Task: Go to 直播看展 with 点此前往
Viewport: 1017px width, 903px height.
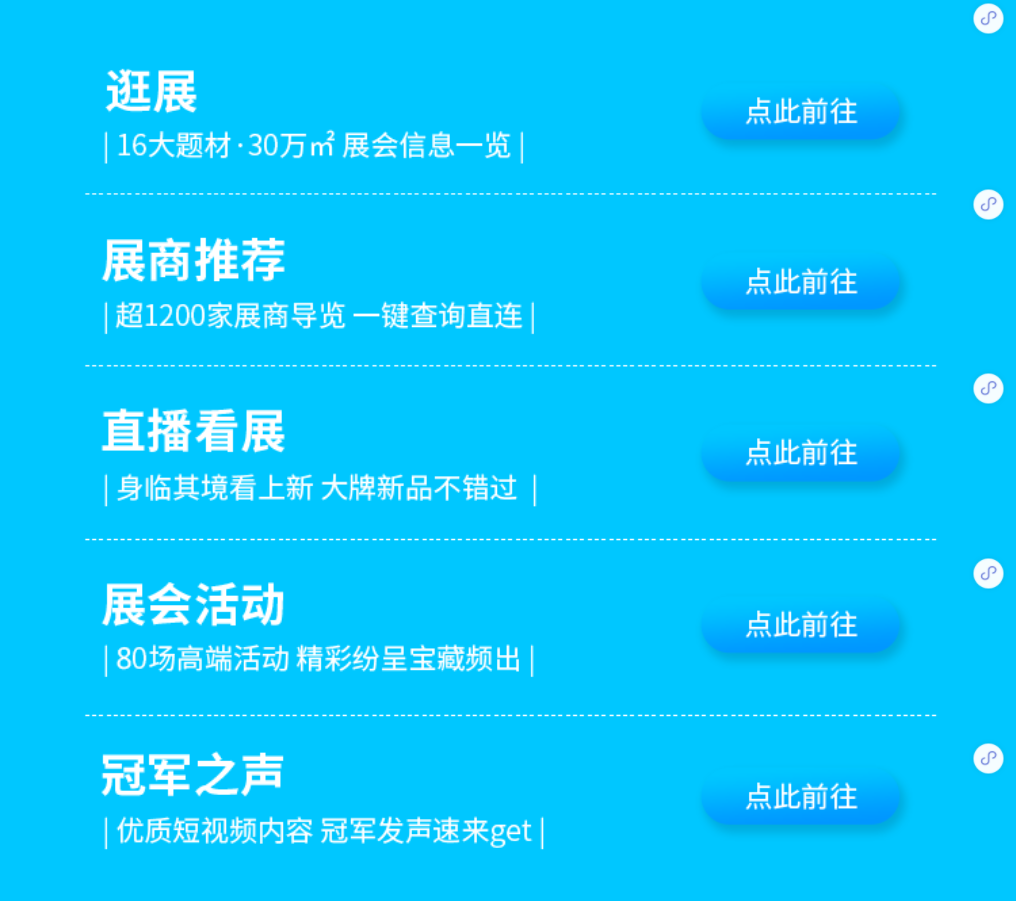Action: [801, 453]
